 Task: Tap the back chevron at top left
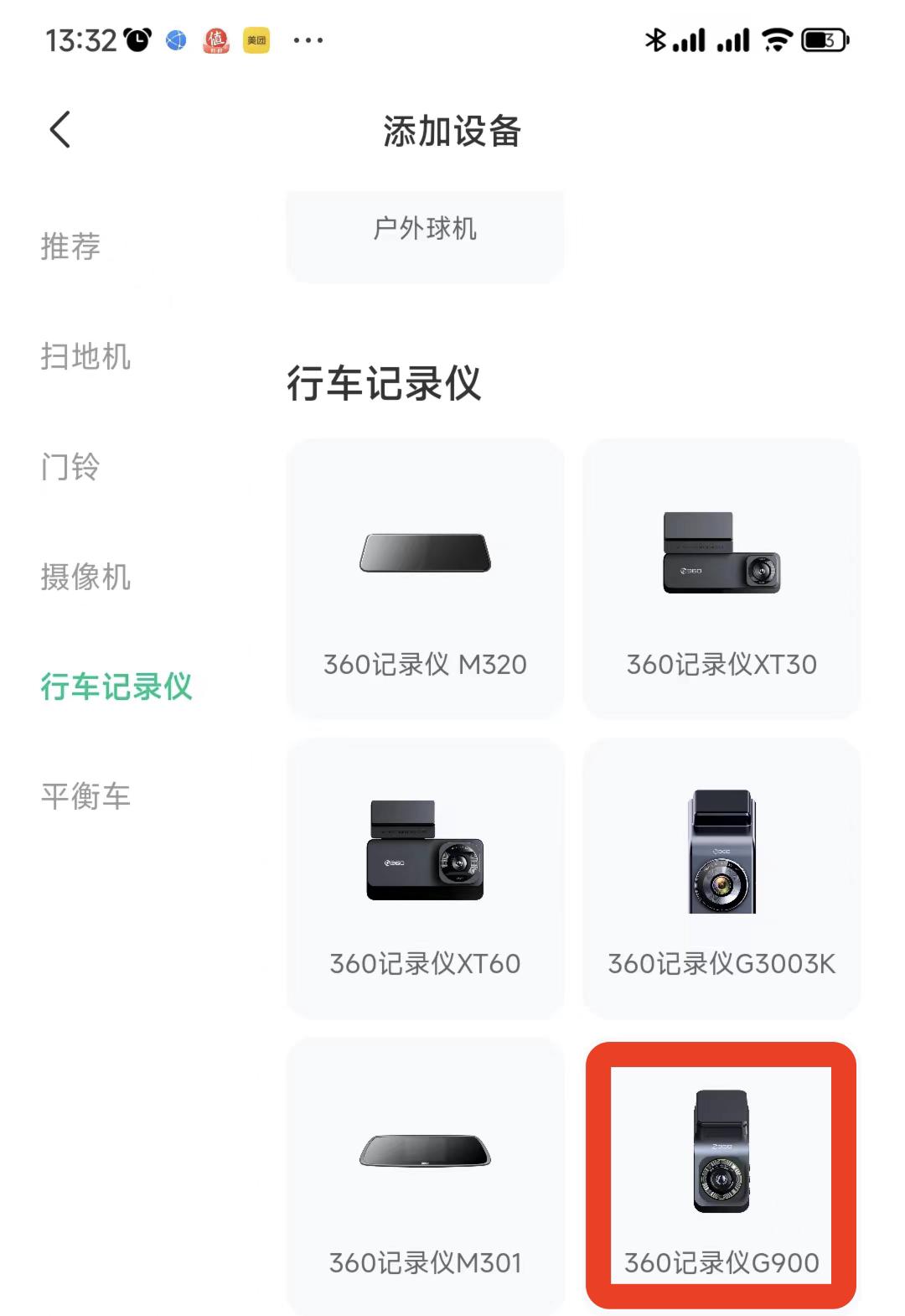(59, 131)
